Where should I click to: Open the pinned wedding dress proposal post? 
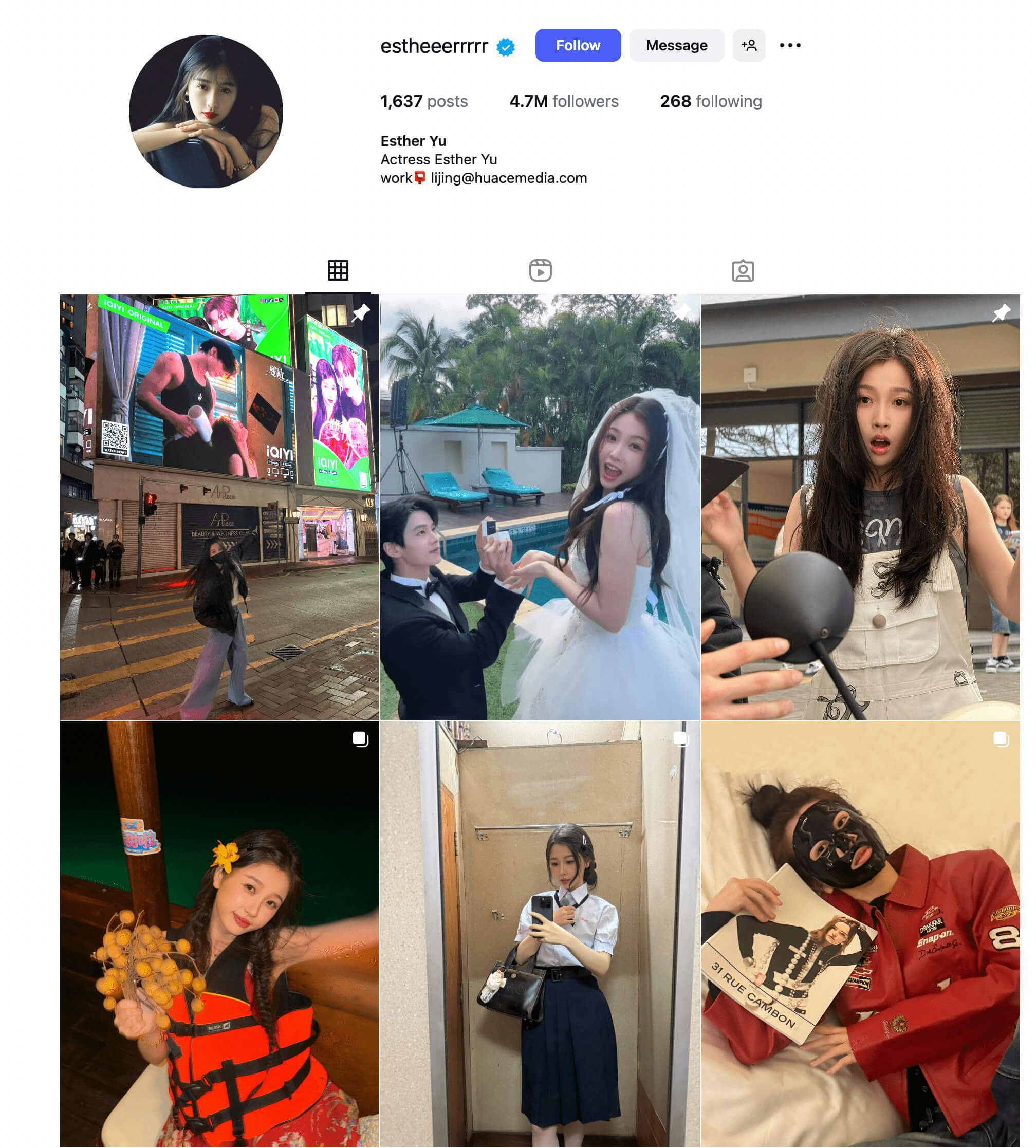click(540, 507)
